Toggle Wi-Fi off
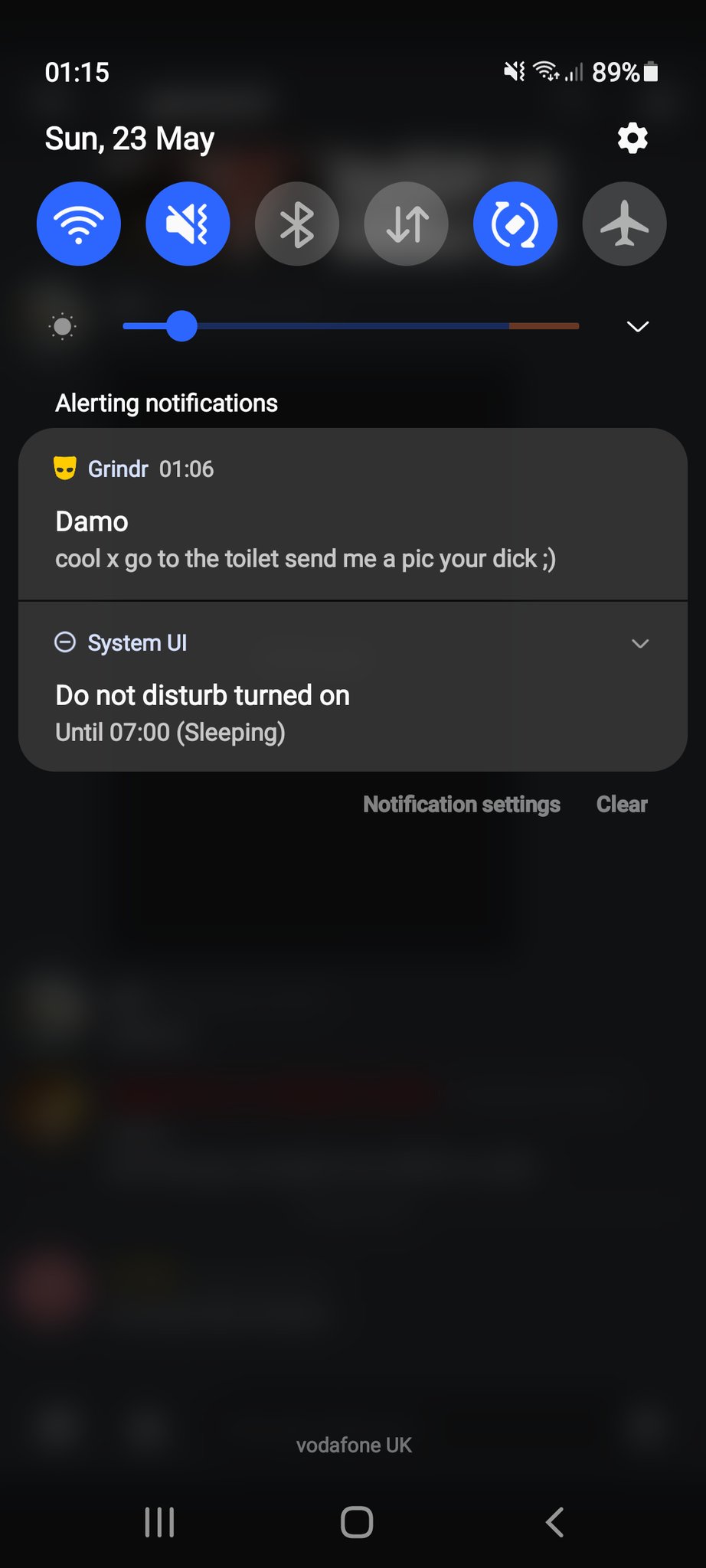The image size is (706, 1568). (79, 224)
